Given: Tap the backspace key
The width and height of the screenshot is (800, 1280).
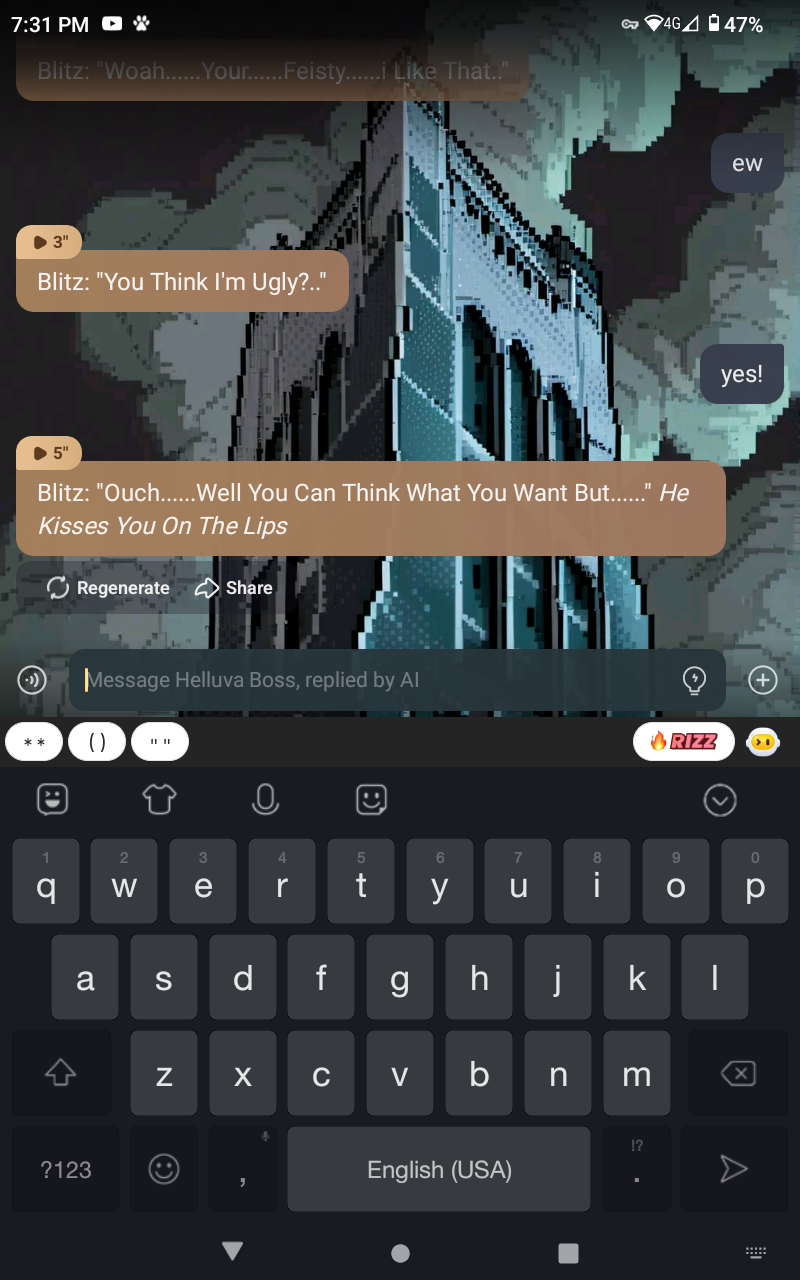Looking at the screenshot, I should click(738, 1074).
